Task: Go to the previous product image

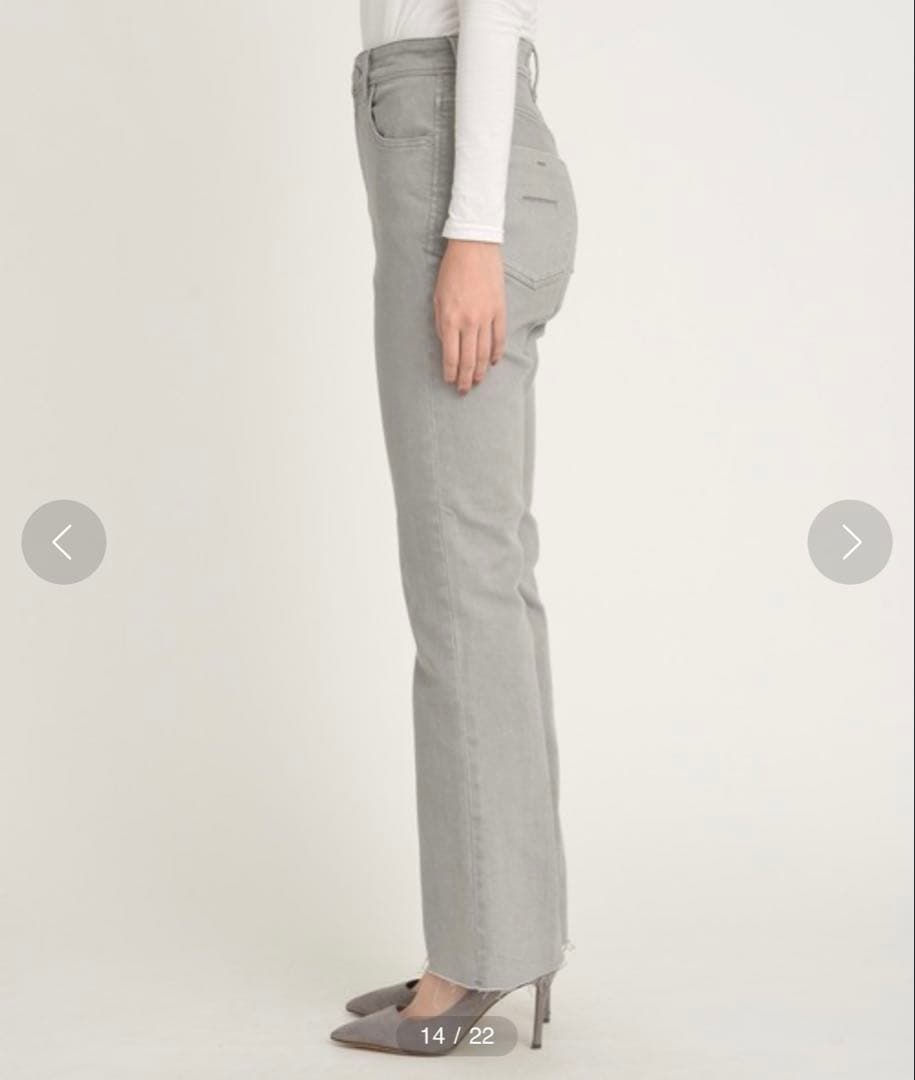Action: pyautogui.click(x=64, y=542)
